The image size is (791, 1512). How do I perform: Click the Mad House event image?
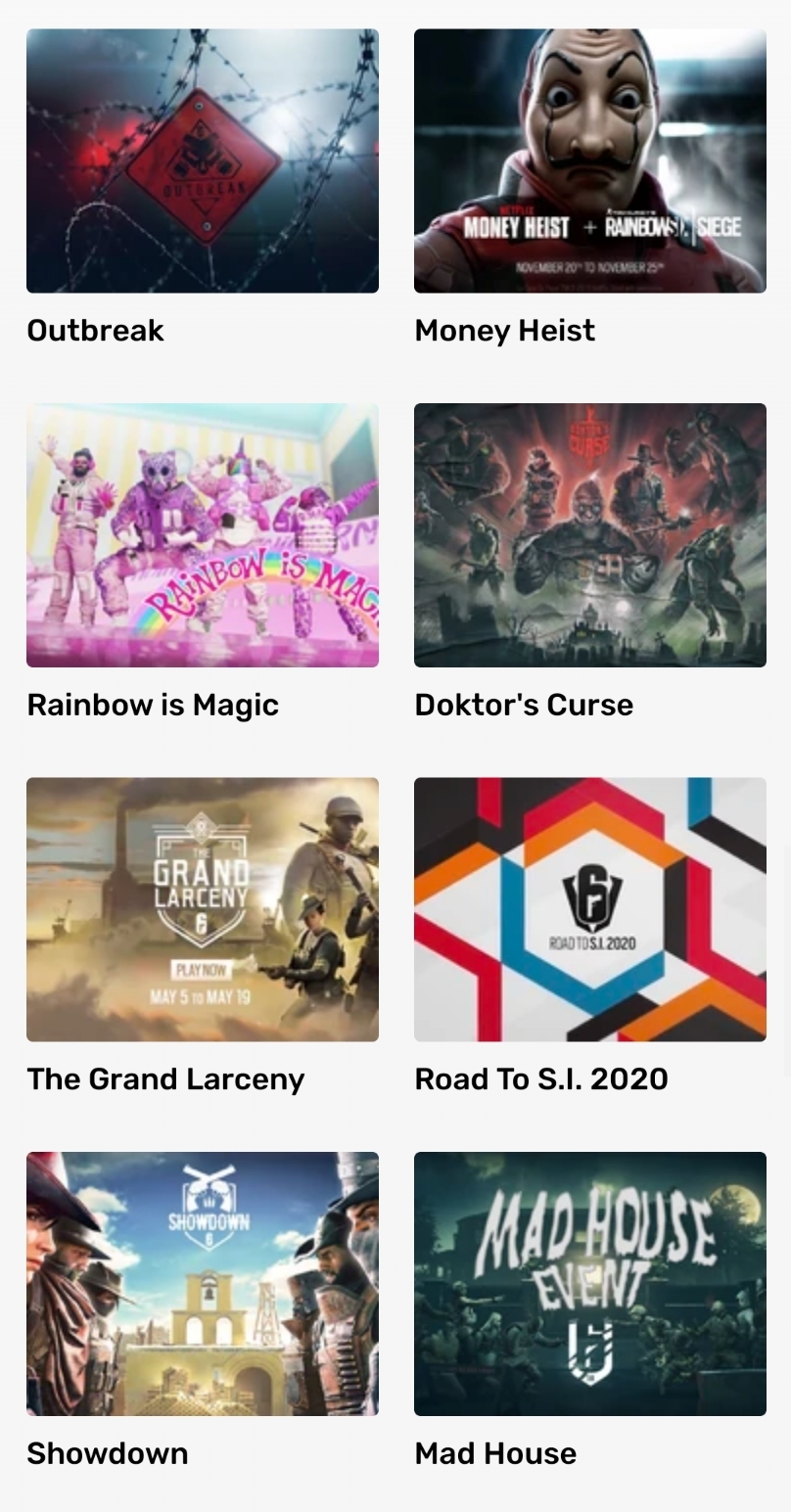[590, 1284]
